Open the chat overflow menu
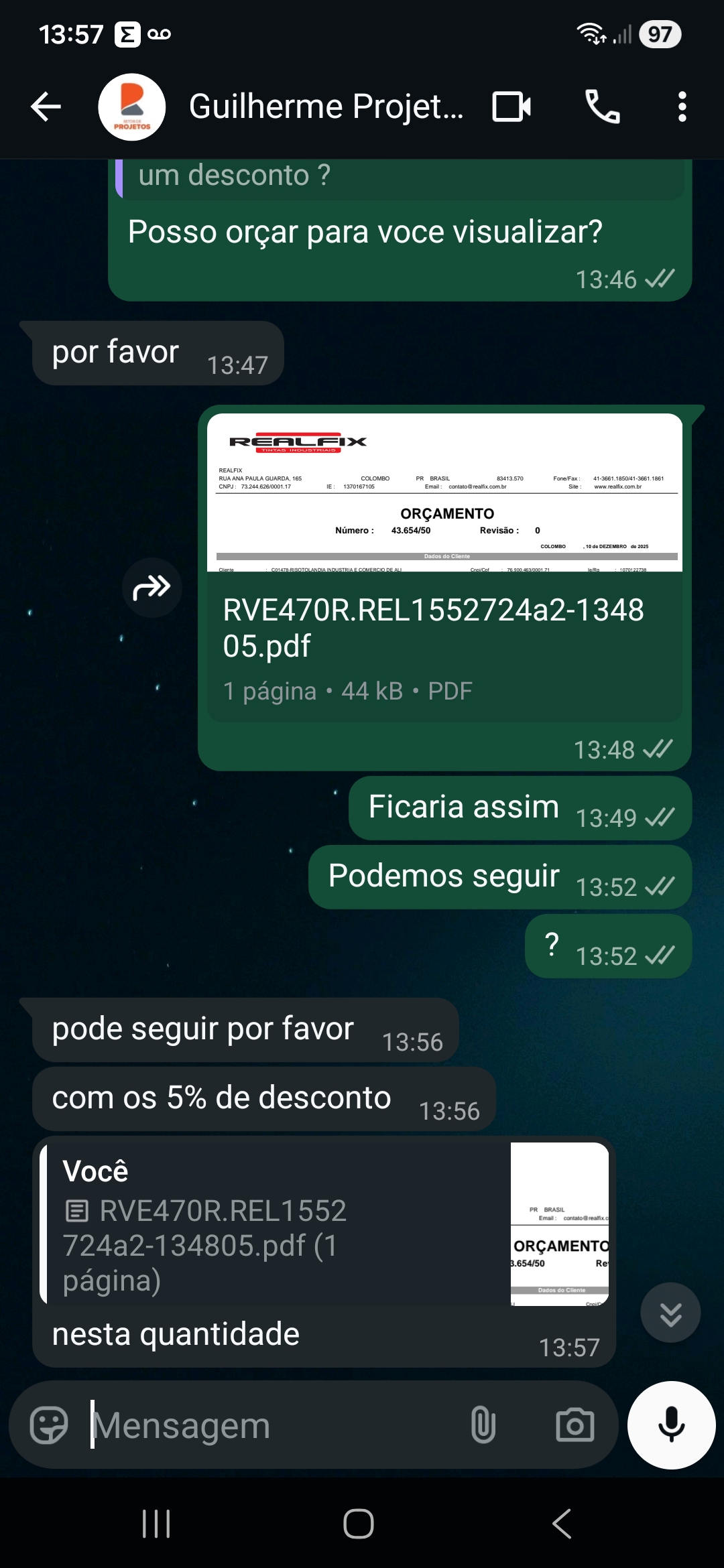Viewport: 724px width, 1568px height. 682,107
